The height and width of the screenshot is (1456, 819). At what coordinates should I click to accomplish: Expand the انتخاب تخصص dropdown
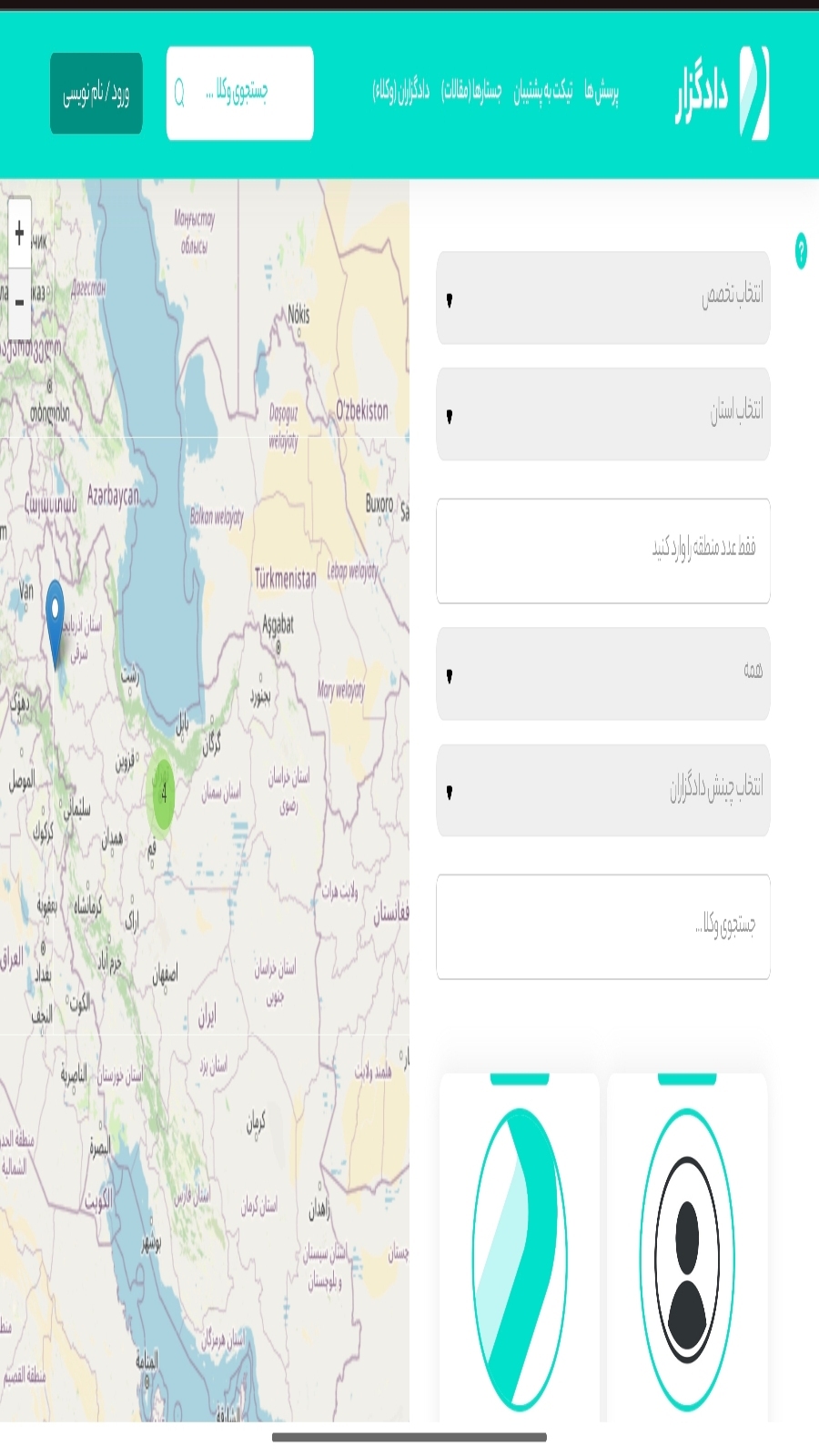(603, 298)
